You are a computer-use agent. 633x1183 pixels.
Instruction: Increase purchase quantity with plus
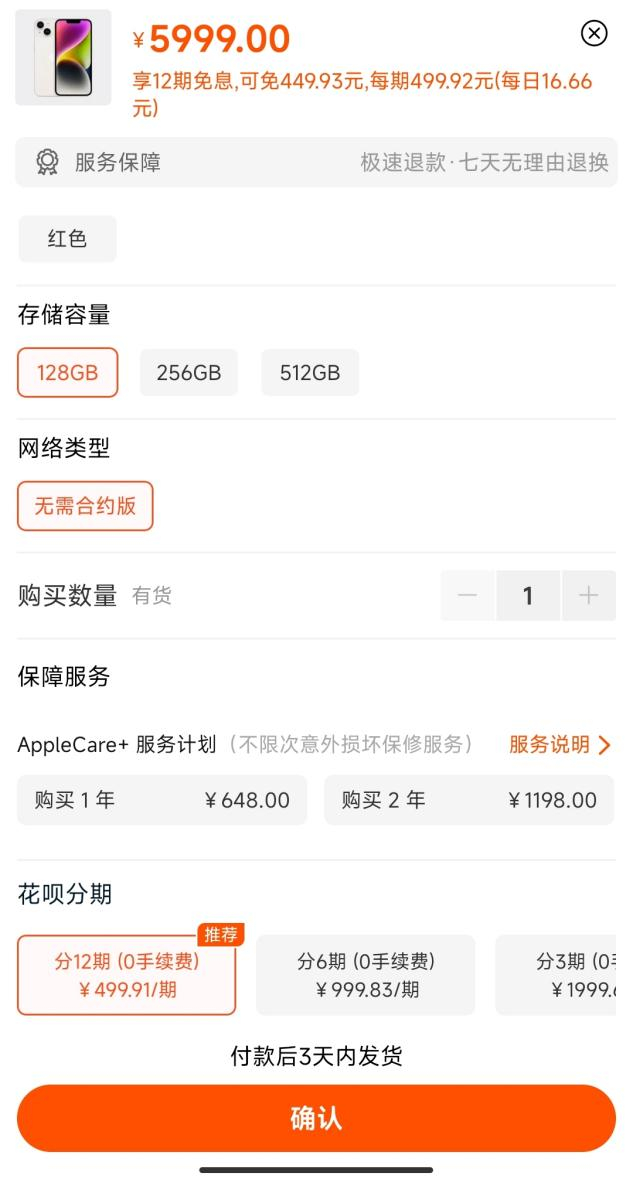coord(589,596)
